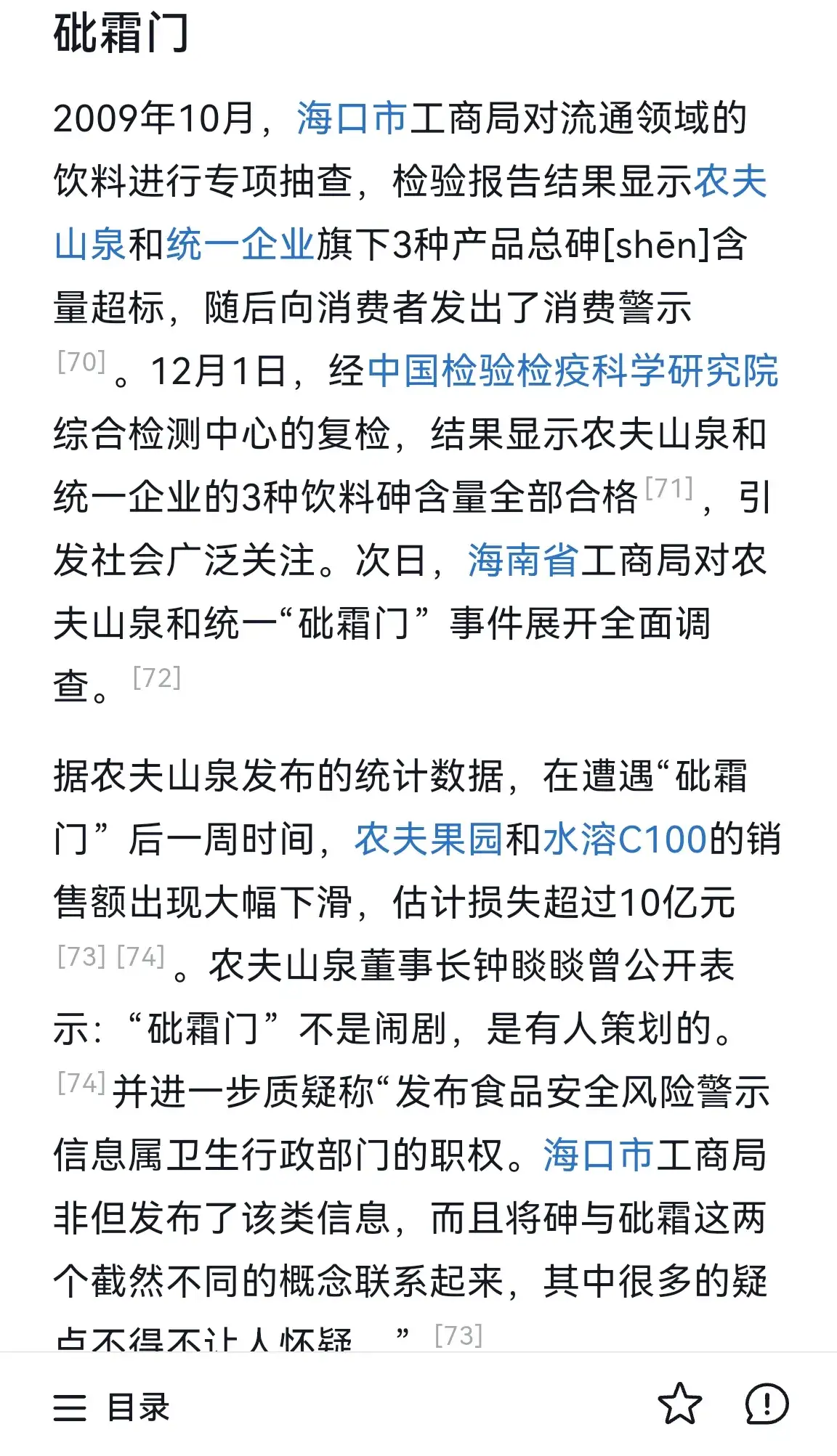View citation [71]
837x1456 pixels.
[668, 488]
